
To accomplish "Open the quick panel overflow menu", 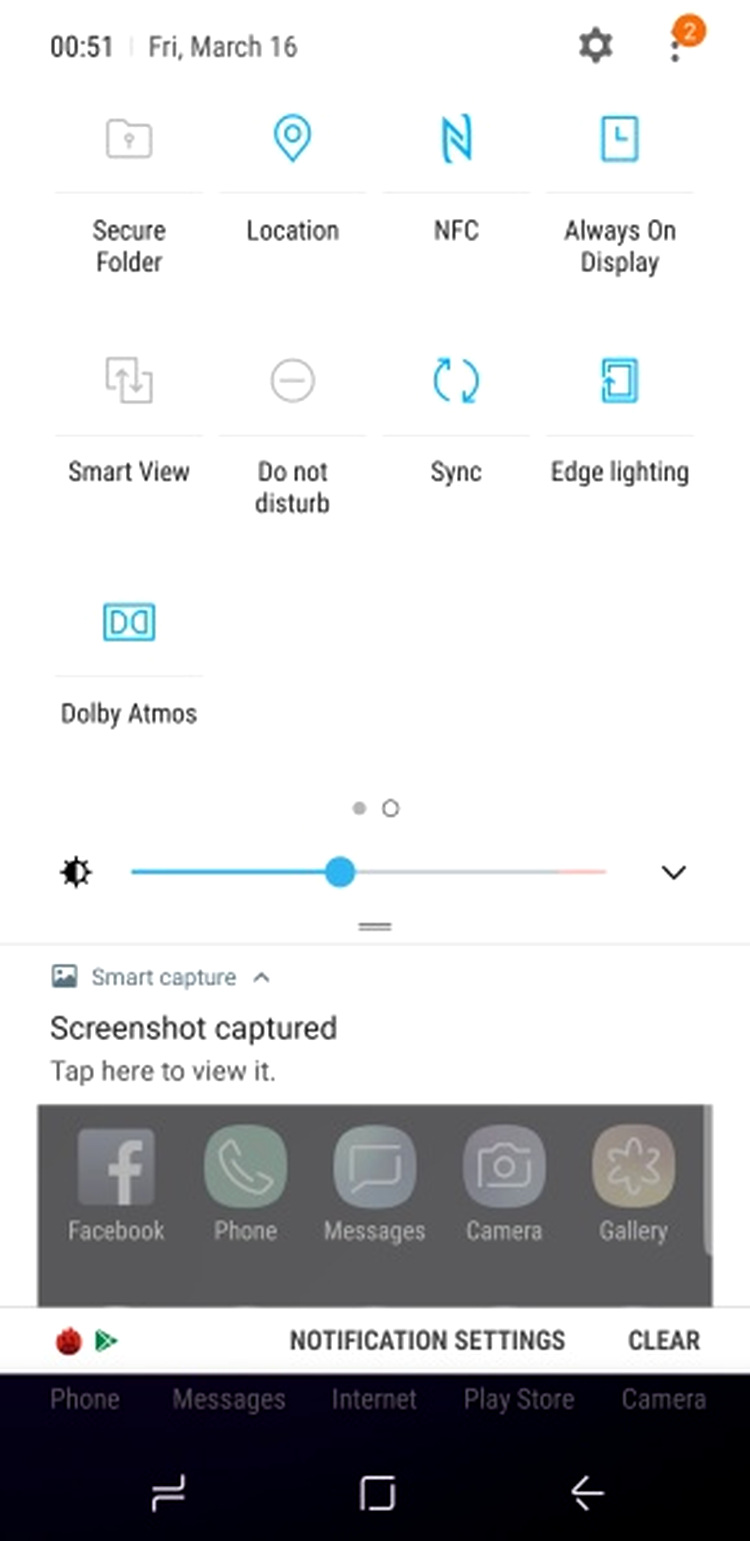I will tap(677, 46).
